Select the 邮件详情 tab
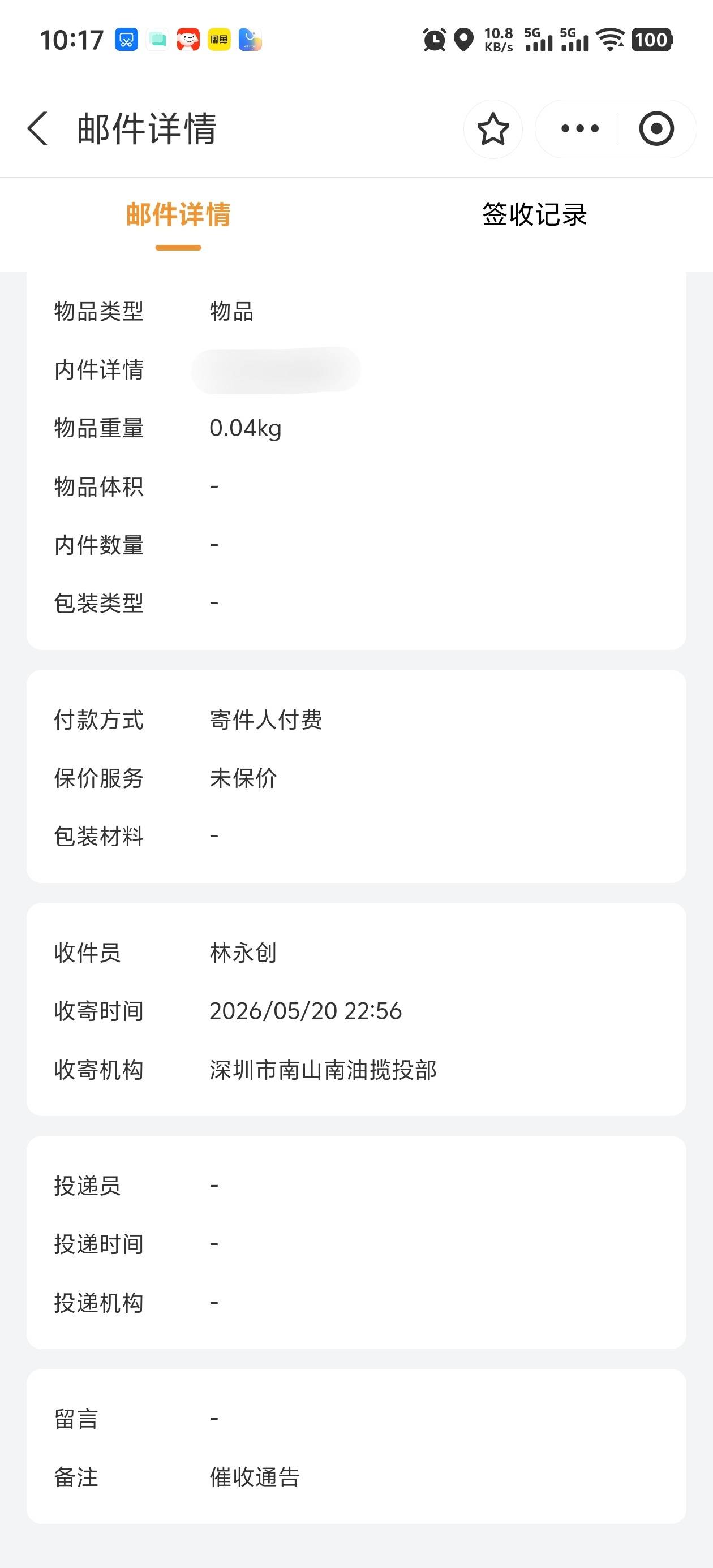Screen dimensions: 713x1568 point(178,214)
